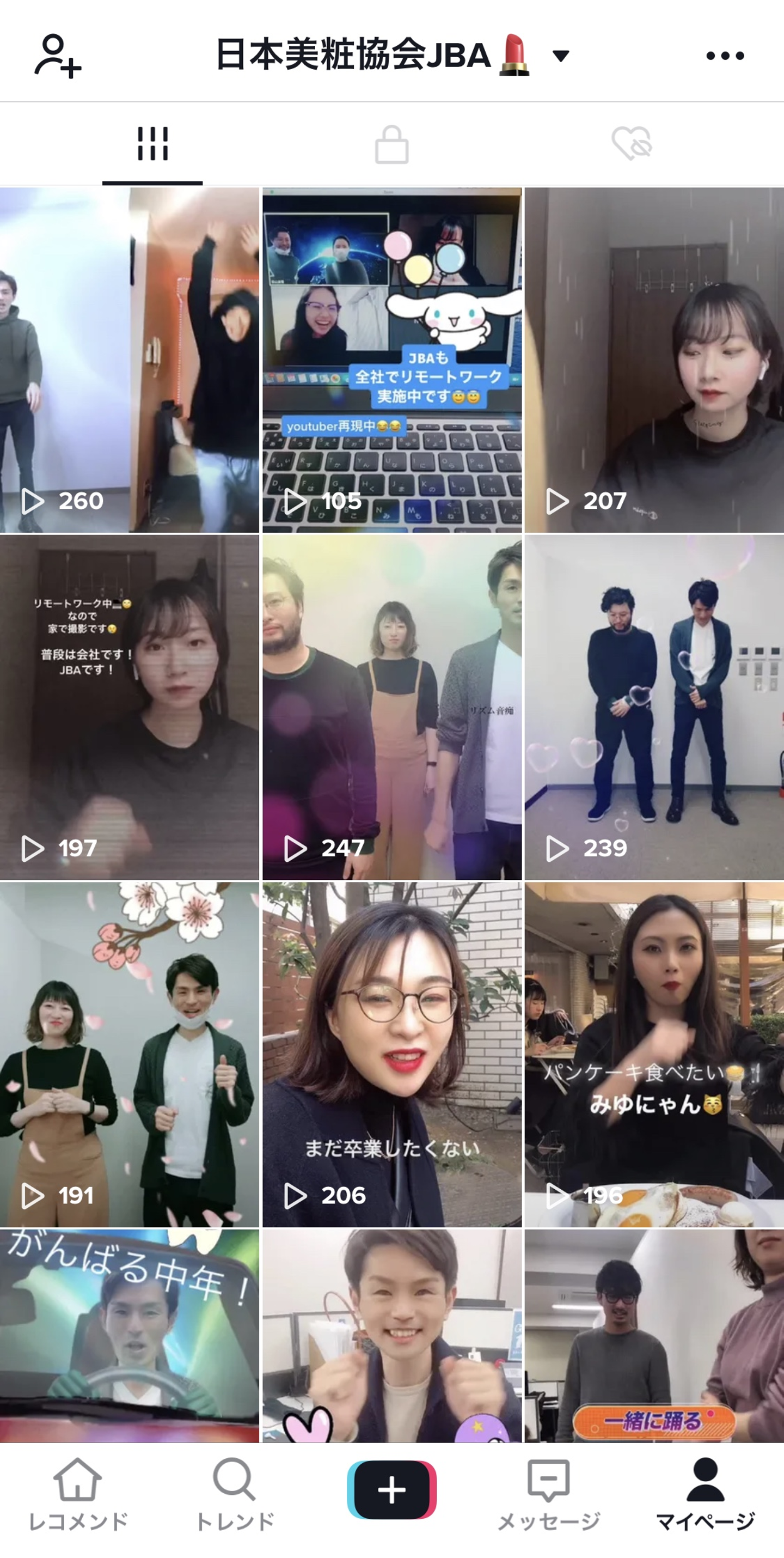
Task: Open the パンケーキ食べたい video
Action: 654,1054
